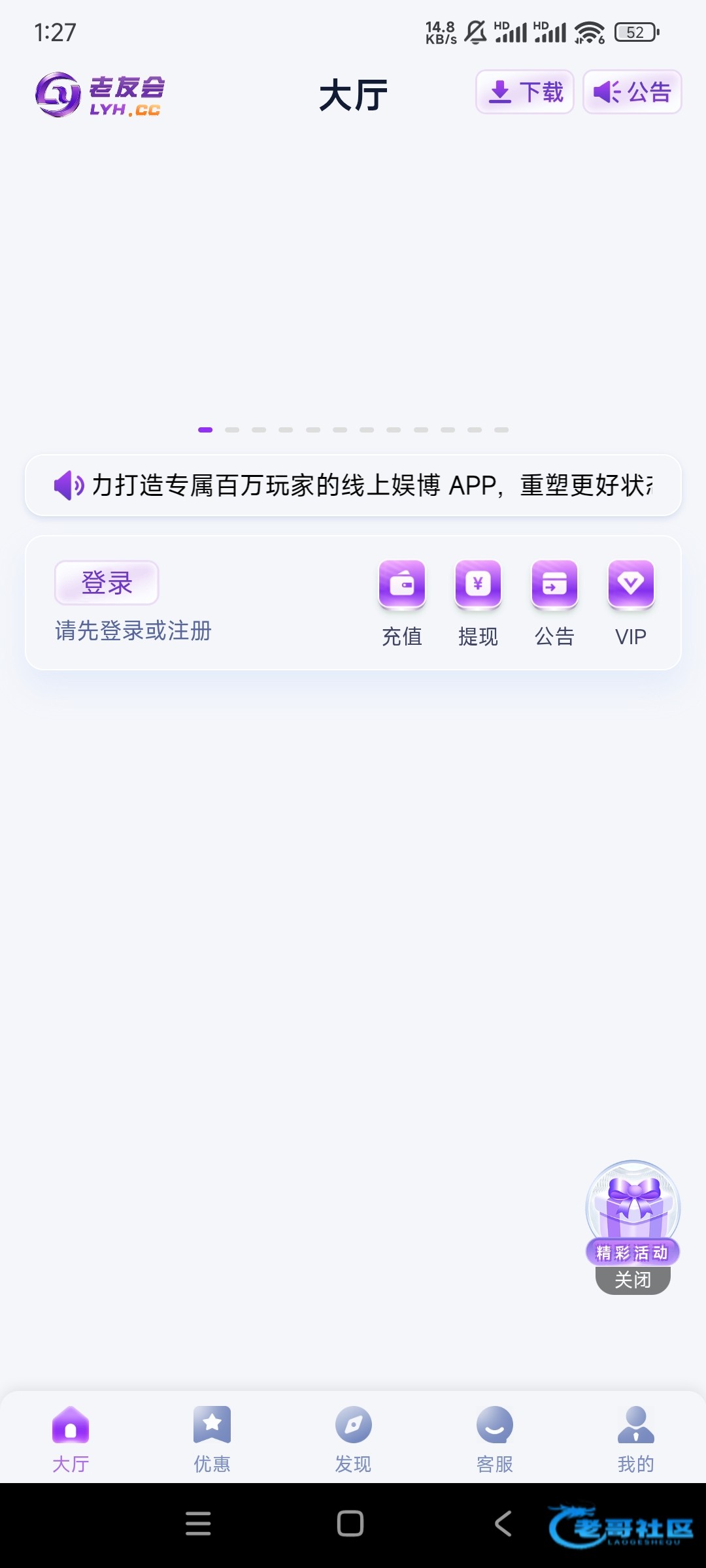Tap the system back button
706x1568 pixels.
(503, 1524)
